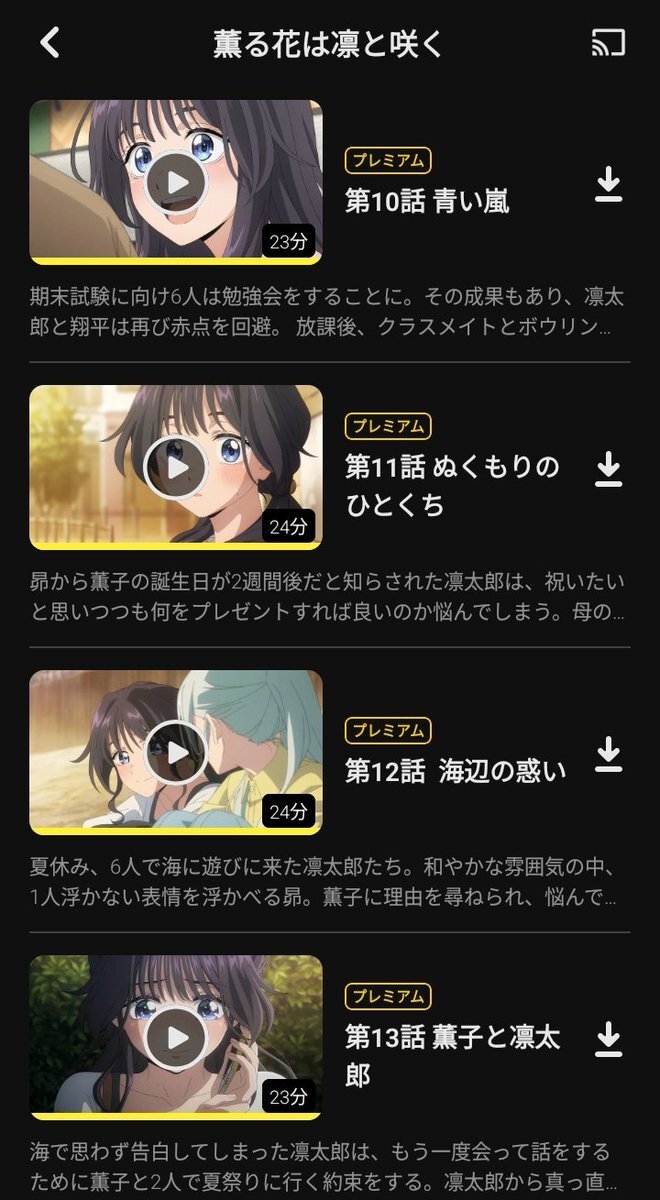
Task: Go back from the episode list
Action: click(50, 43)
